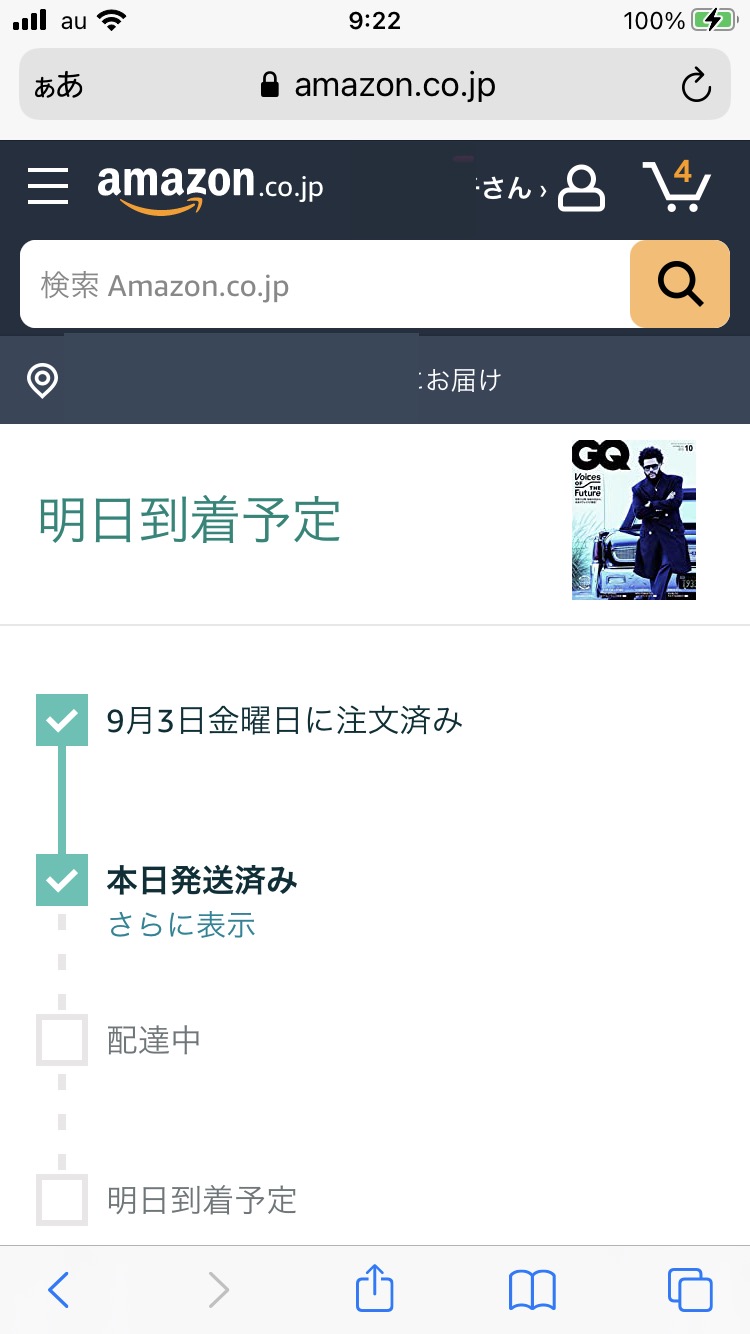Viewport: 750px width, 1334px height.
Task: Tap the Amazon.co.jp search field
Action: [325, 285]
